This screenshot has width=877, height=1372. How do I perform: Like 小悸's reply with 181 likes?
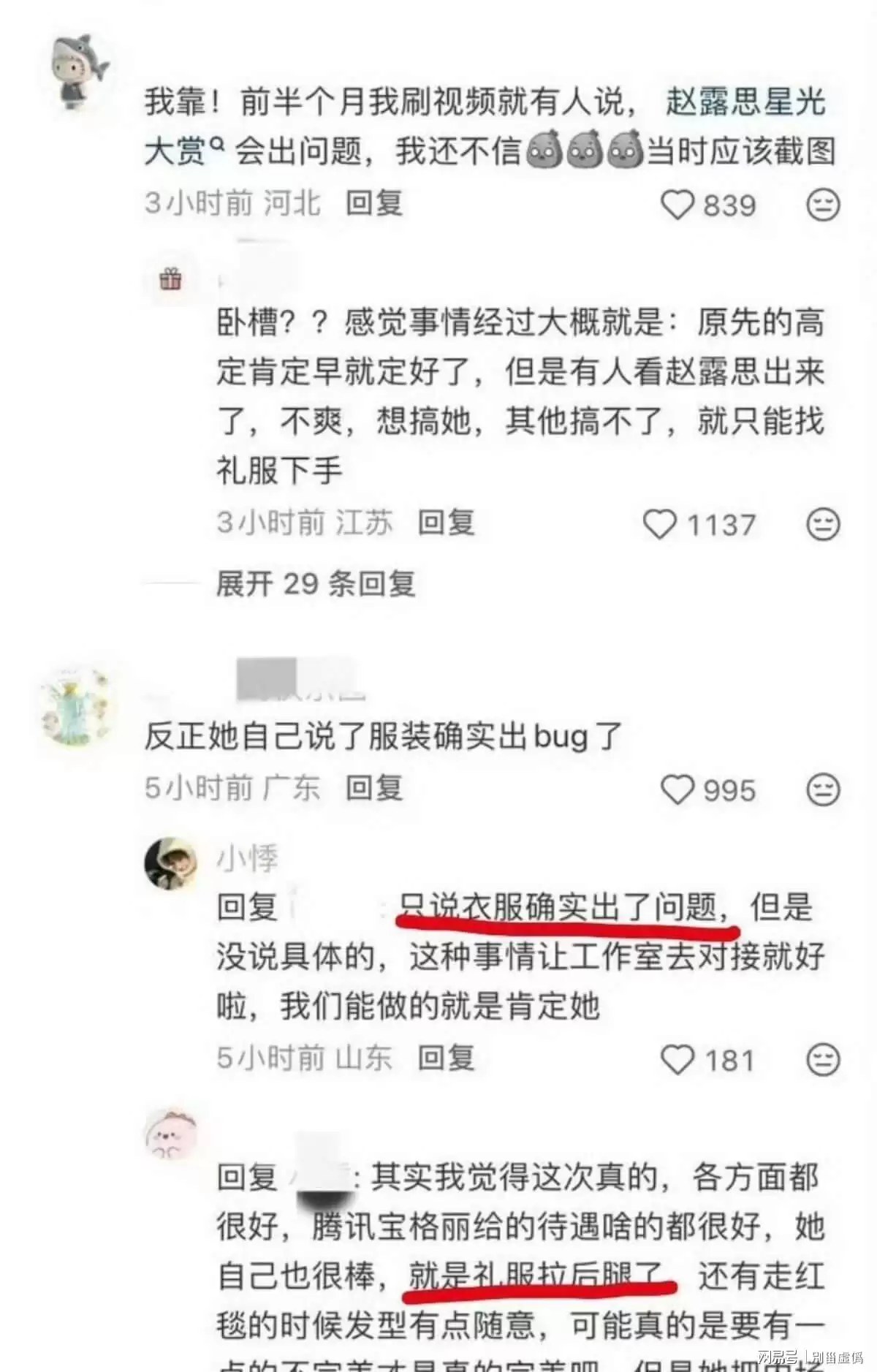(677, 1060)
